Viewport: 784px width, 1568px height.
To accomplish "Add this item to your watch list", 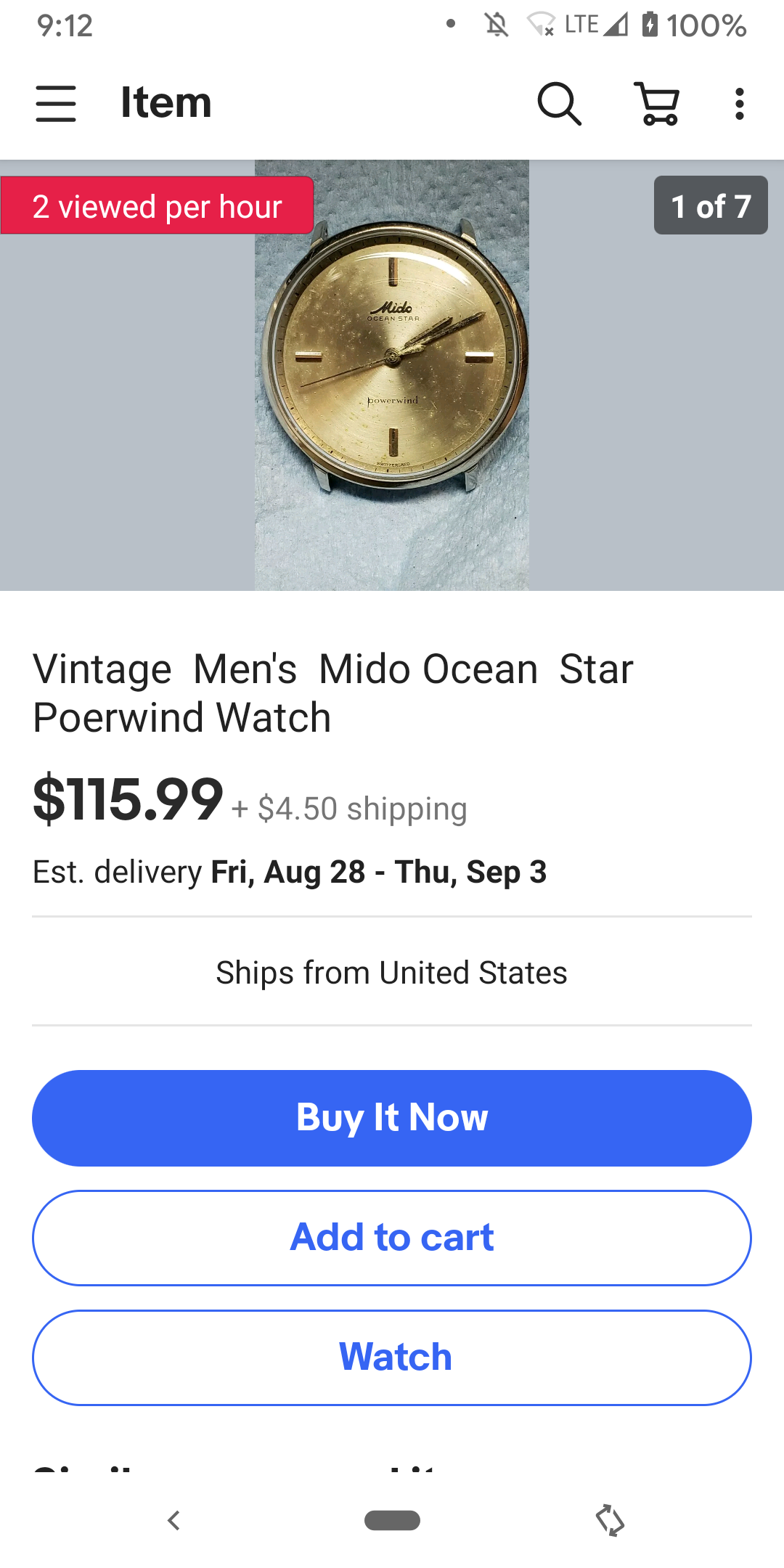I will click(x=392, y=1357).
